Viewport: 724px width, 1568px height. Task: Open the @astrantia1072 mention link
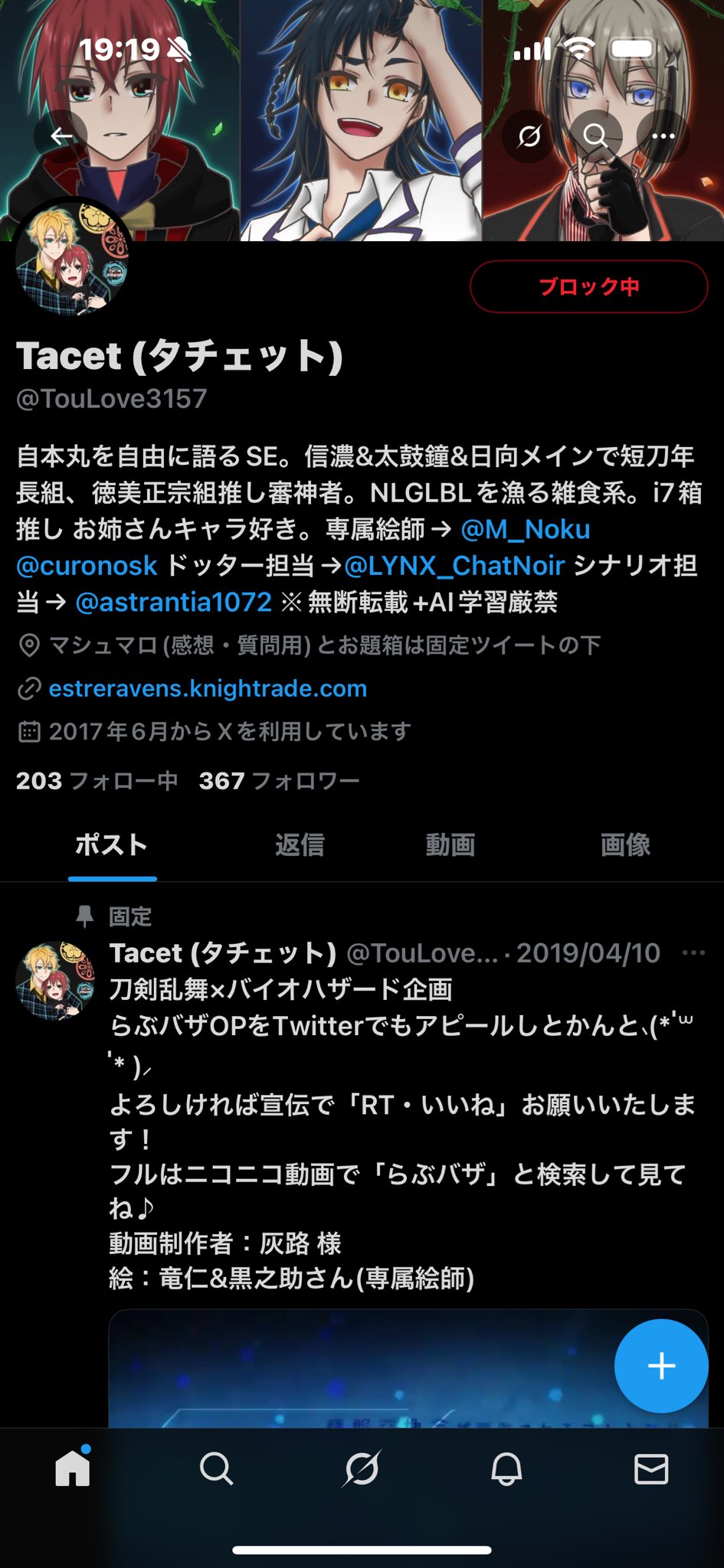pyautogui.click(x=173, y=603)
